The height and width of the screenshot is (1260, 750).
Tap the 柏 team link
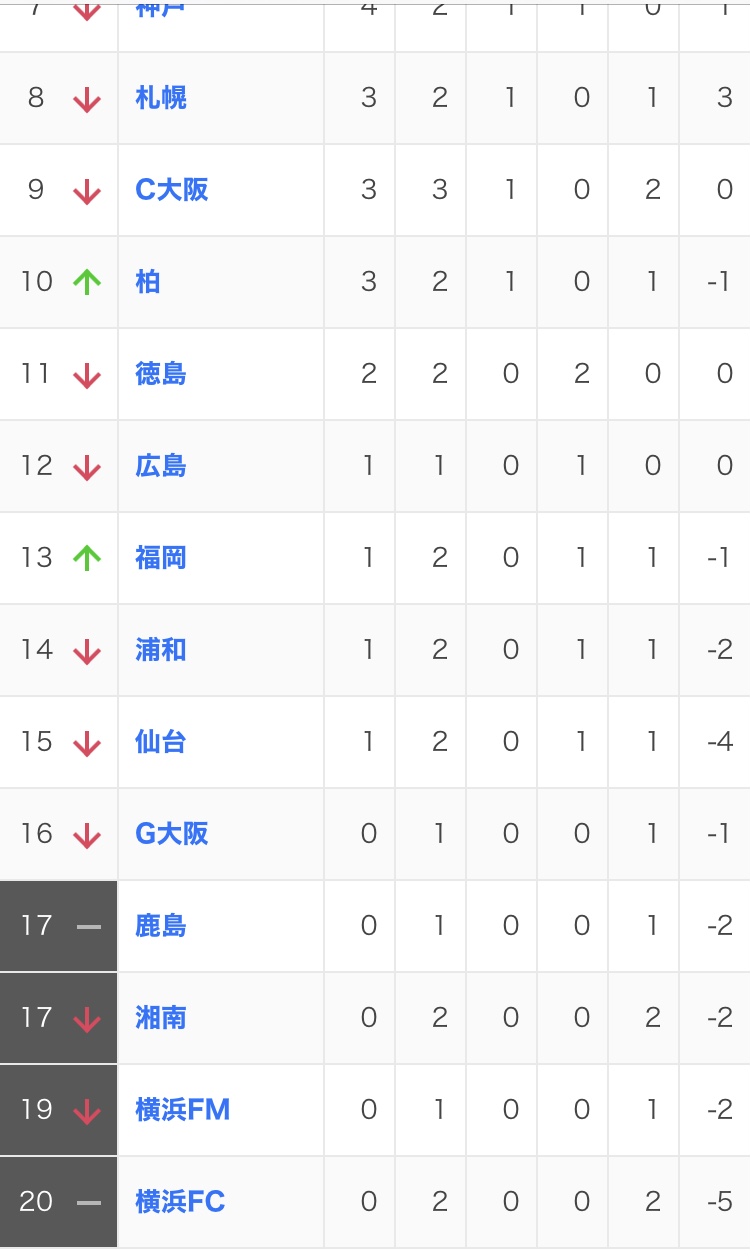[148, 282]
